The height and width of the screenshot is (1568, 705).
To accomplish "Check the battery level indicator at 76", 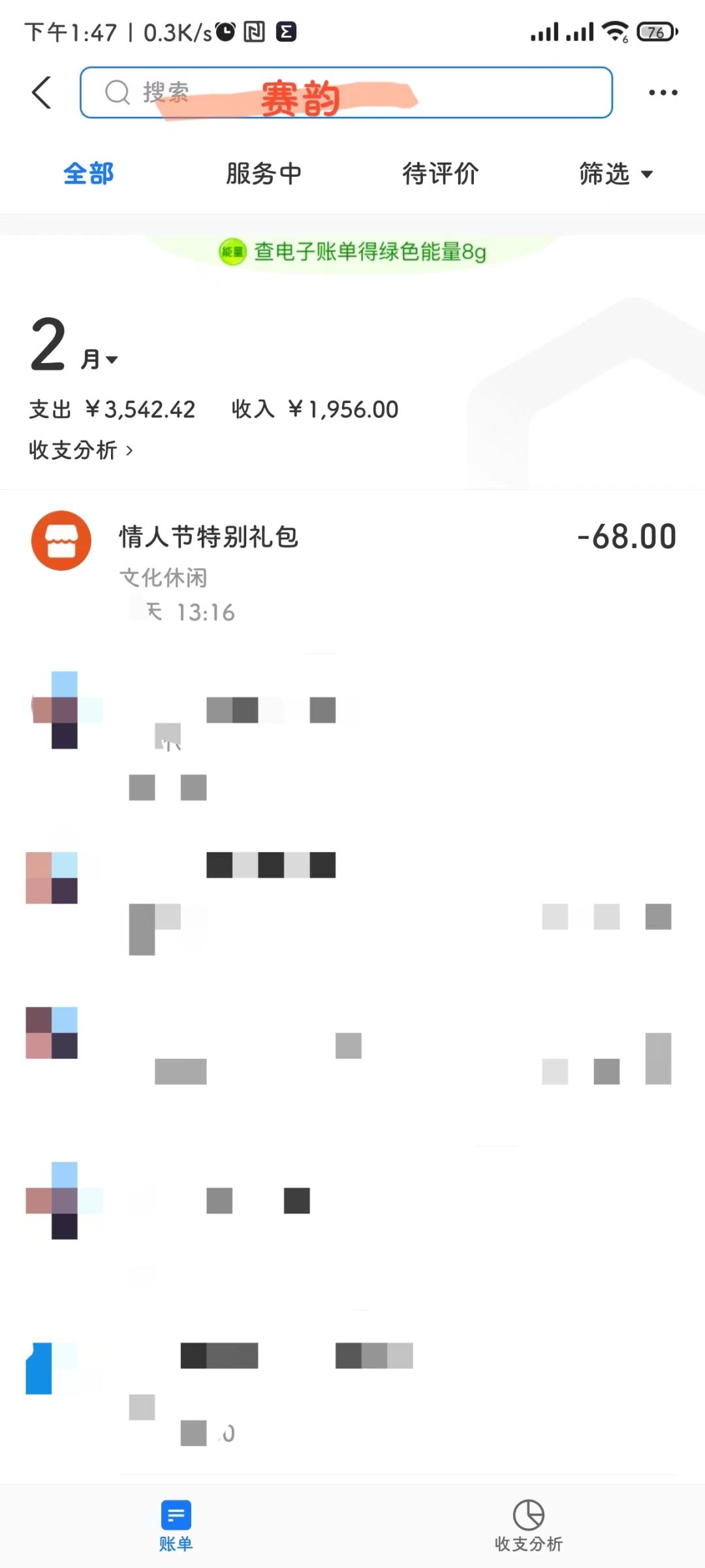I will [656, 31].
